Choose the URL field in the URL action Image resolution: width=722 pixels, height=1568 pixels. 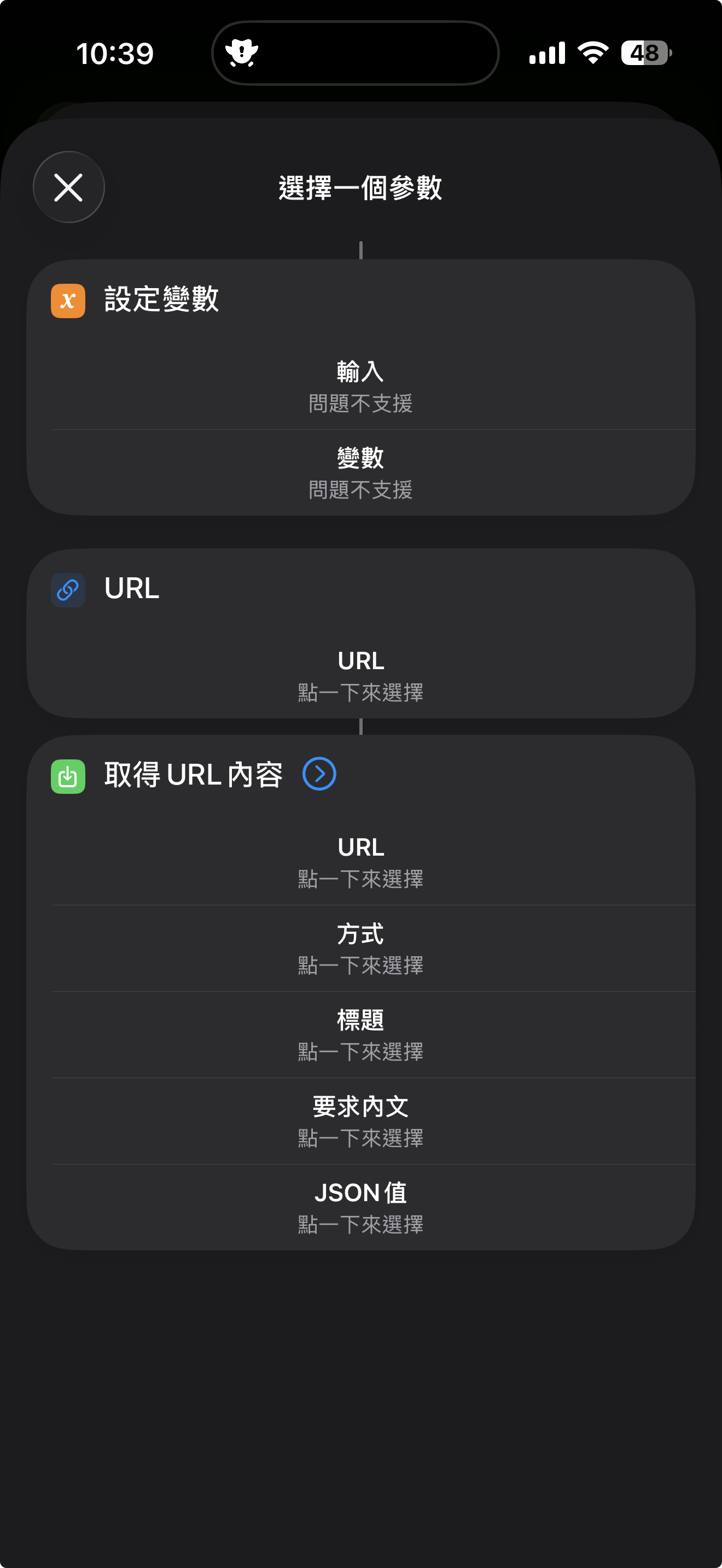(x=360, y=676)
